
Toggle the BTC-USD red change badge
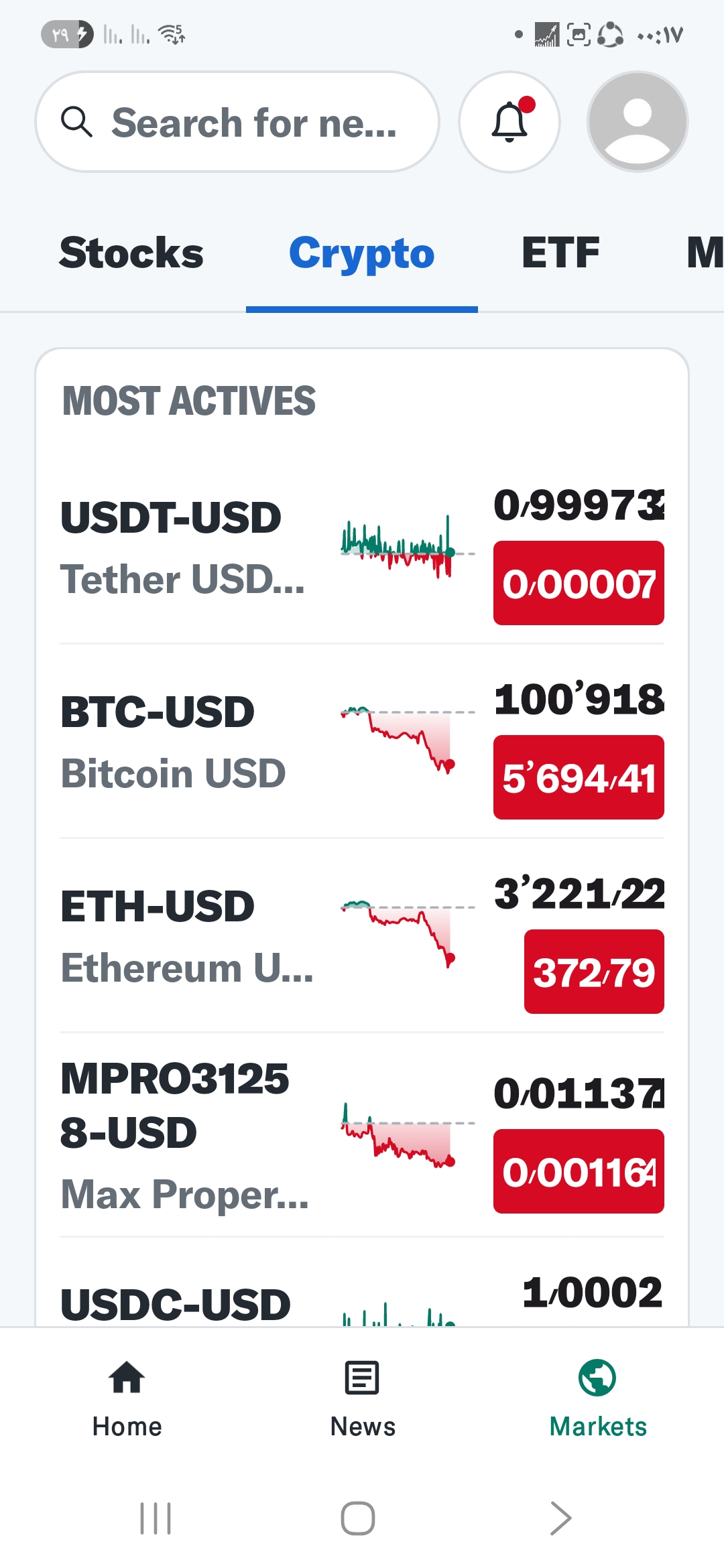pos(579,777)
